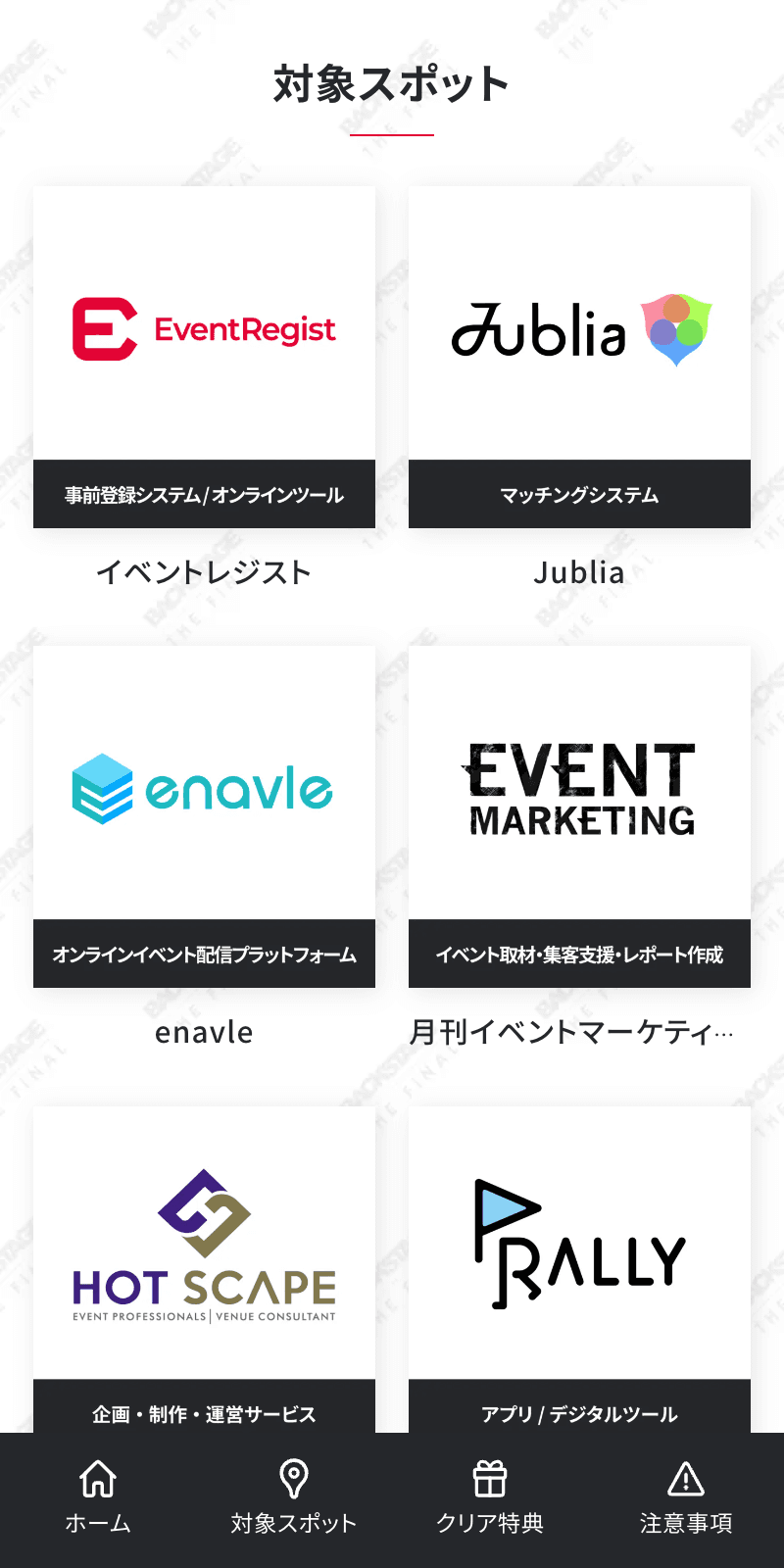Open the クリア特典 gift icon
The width and height of the screenshot is (784, 1568).
click(489, 1480)
